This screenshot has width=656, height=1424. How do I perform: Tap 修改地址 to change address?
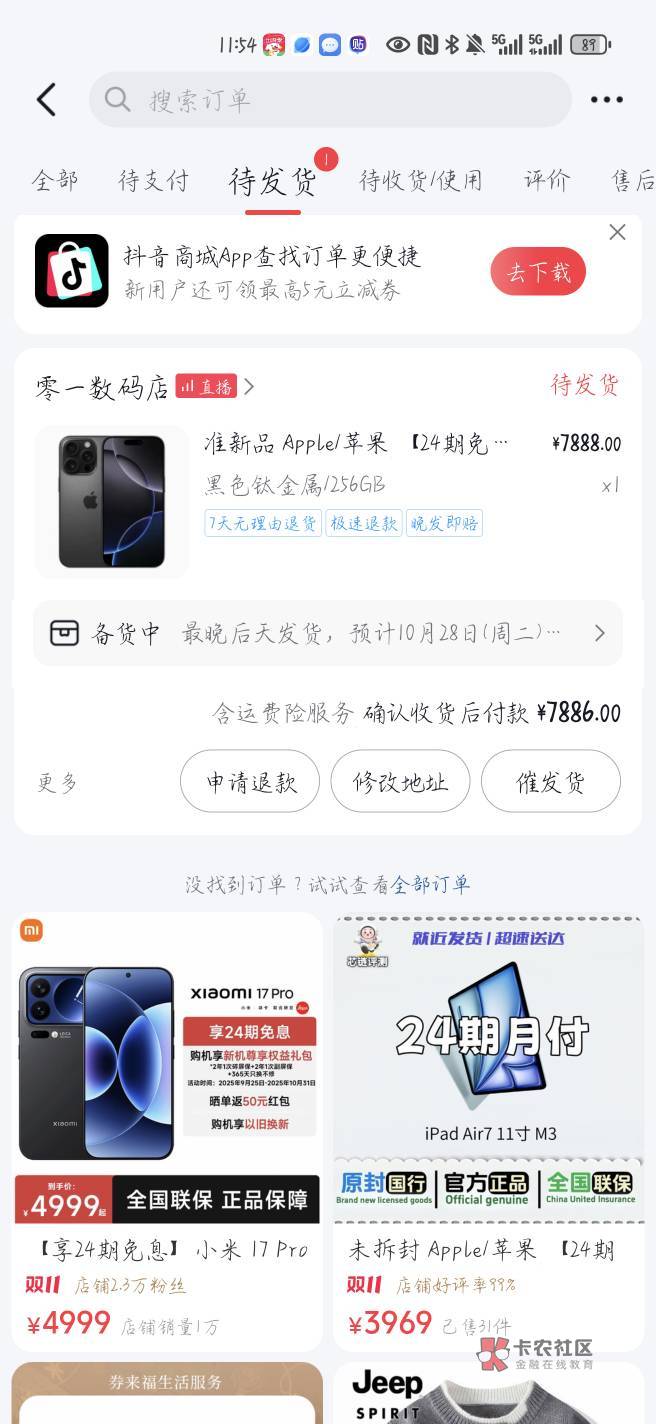[400, 782]
